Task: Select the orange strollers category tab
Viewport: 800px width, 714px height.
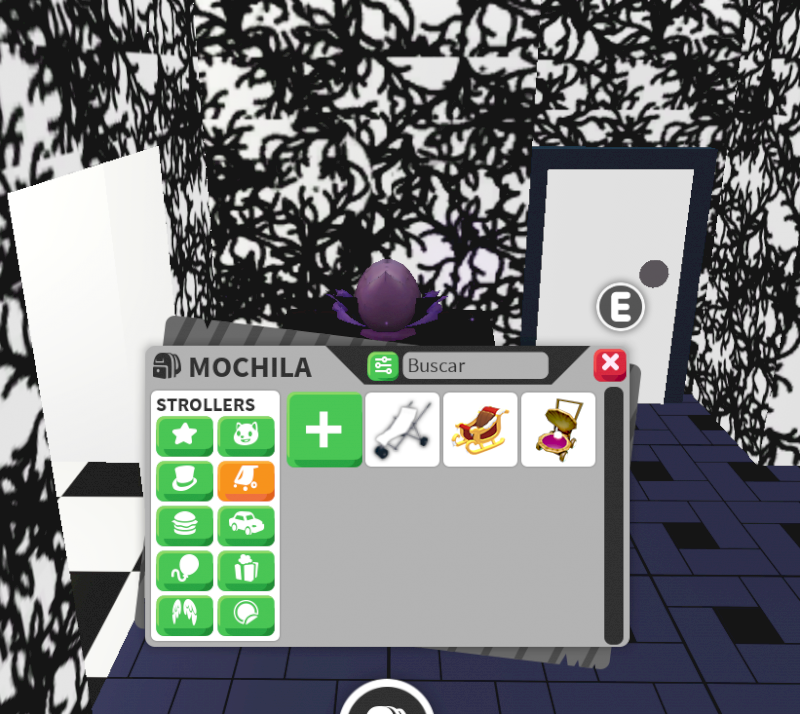Action: [246, 481]
